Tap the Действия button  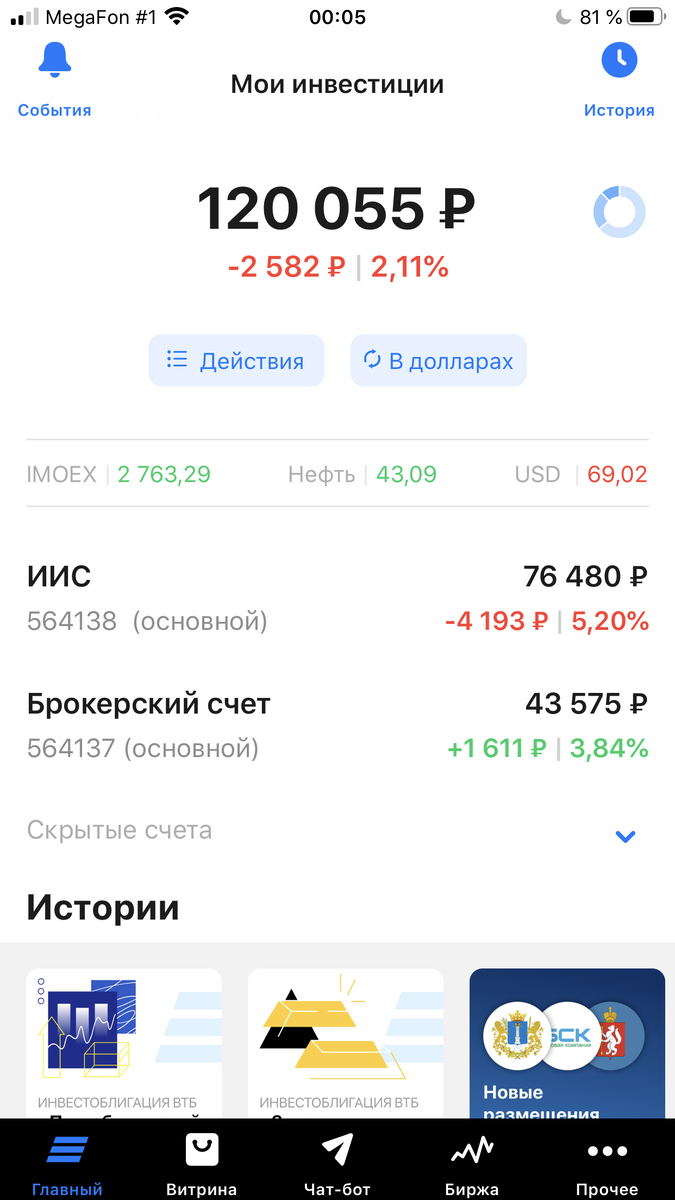(236, 360)
